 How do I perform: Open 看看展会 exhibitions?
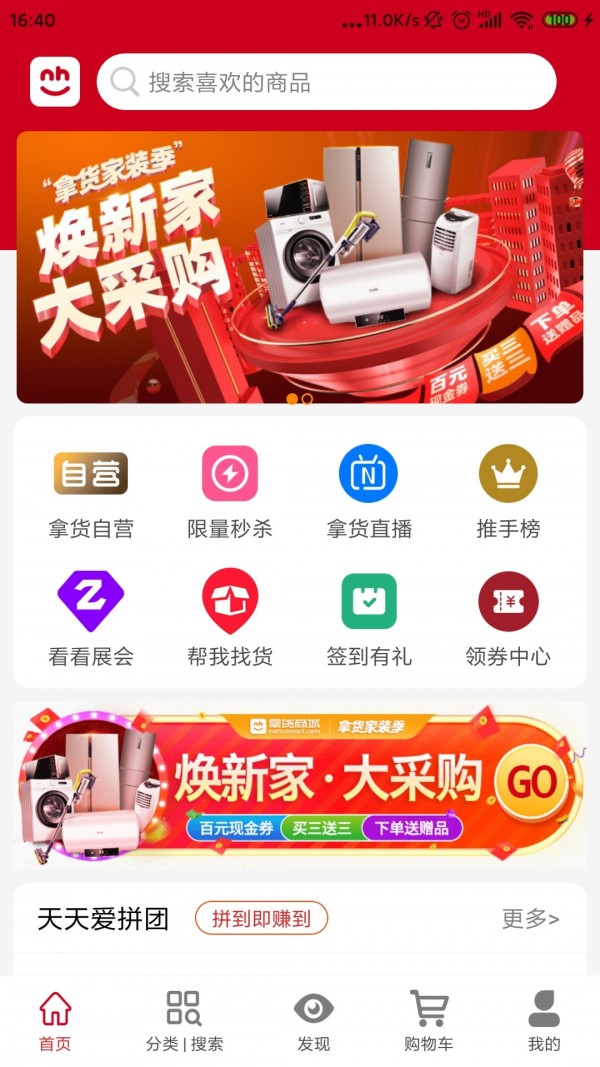(90, 619)
